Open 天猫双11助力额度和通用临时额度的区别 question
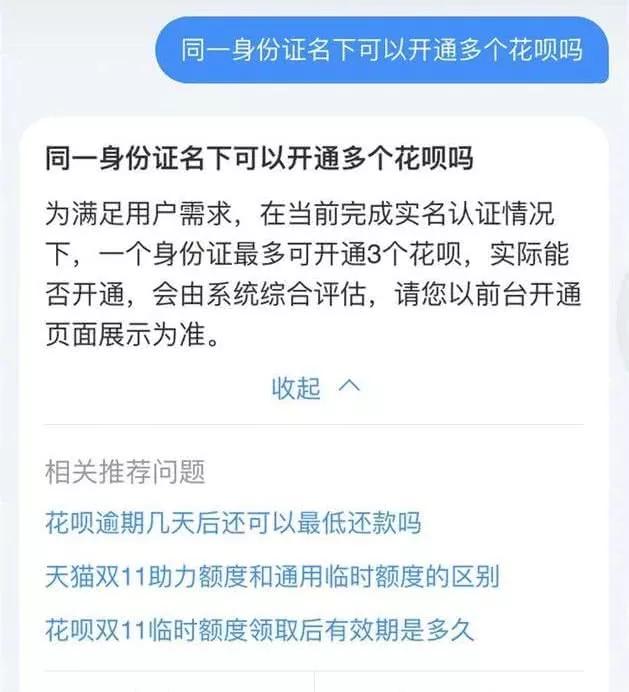The height and width of the screenshot is (692, 629). (272, 577)
